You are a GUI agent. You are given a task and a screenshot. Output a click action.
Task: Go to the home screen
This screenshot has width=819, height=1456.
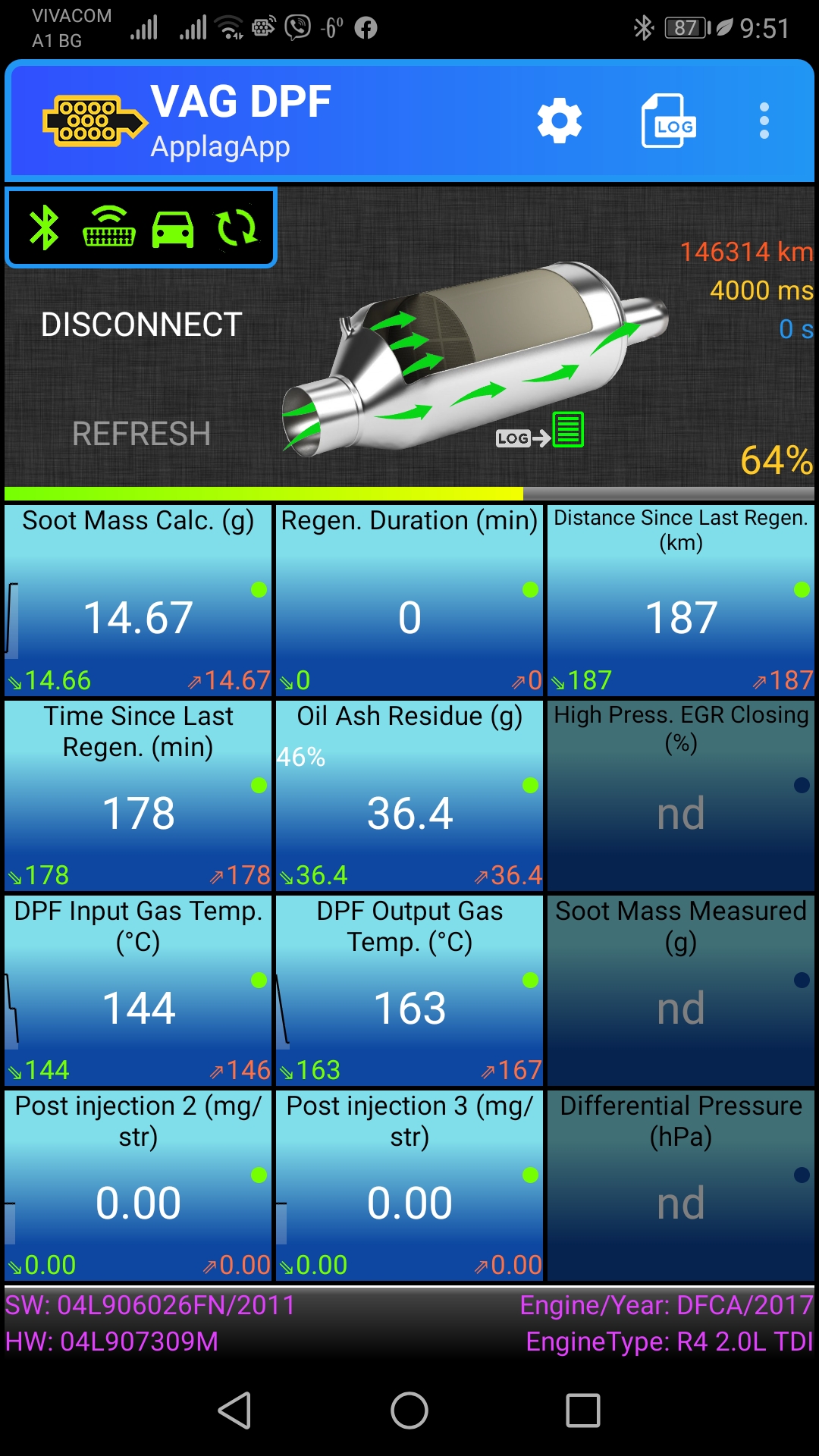pyautogui.click(x=409, y=1410)
